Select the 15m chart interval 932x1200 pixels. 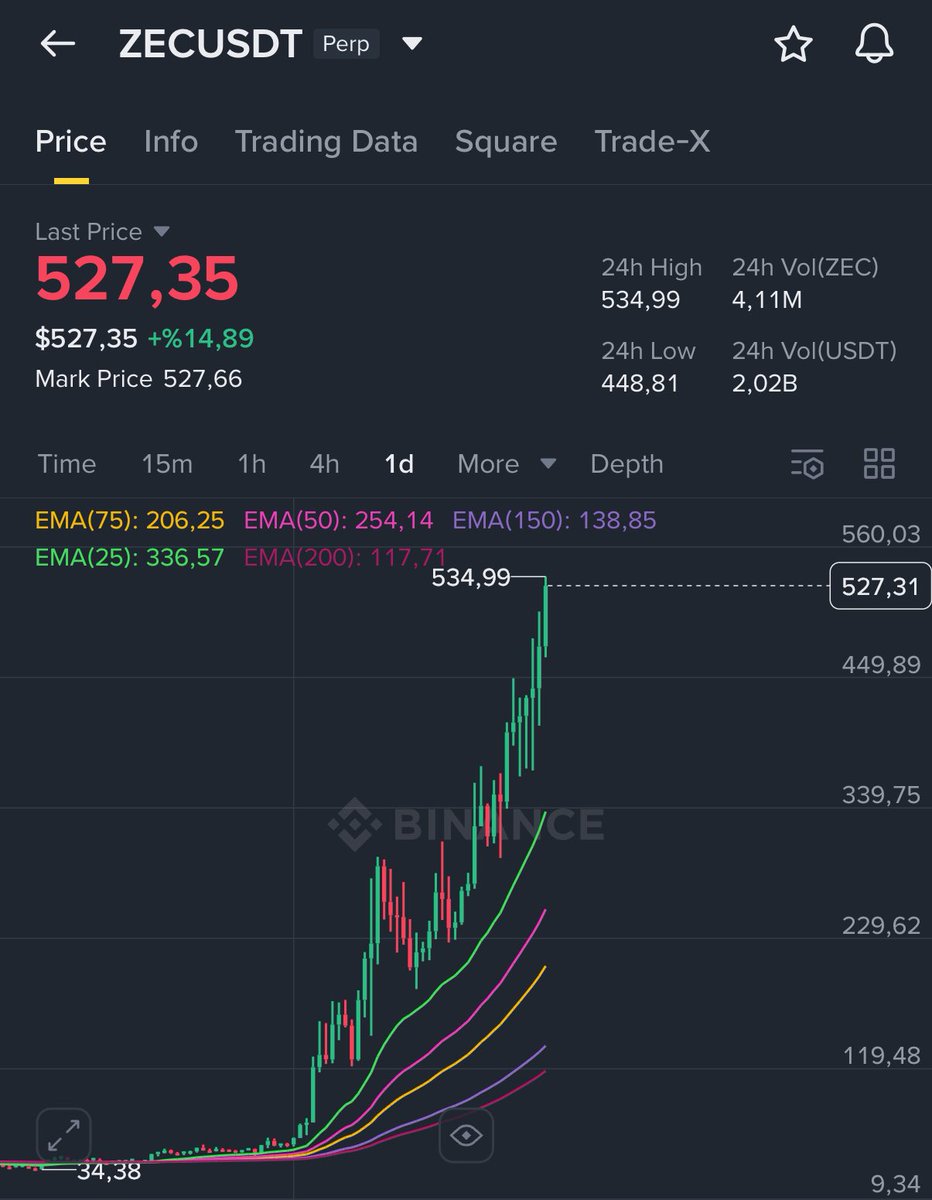(x=167, y=464)
